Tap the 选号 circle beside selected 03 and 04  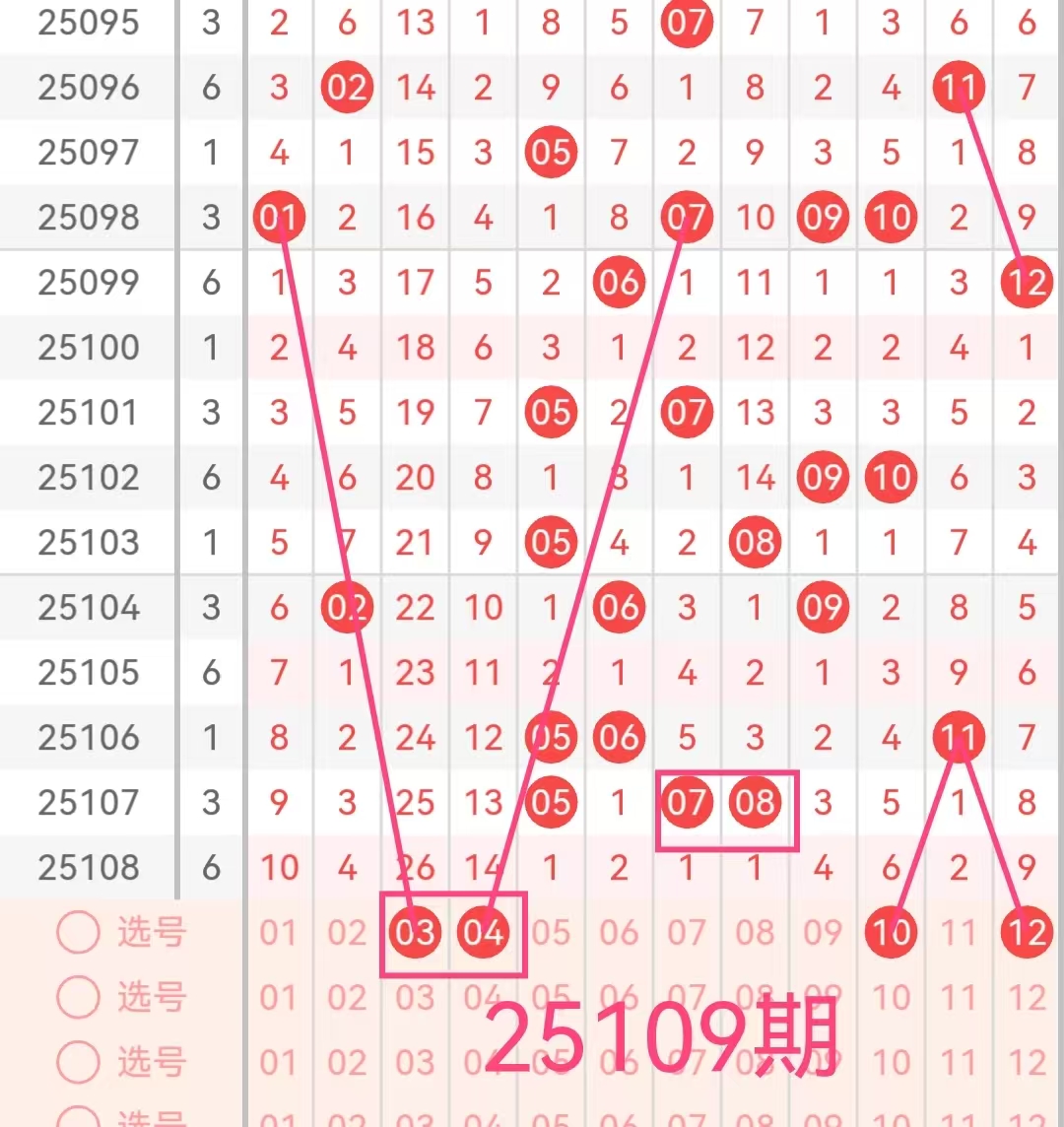coord(79,932)
